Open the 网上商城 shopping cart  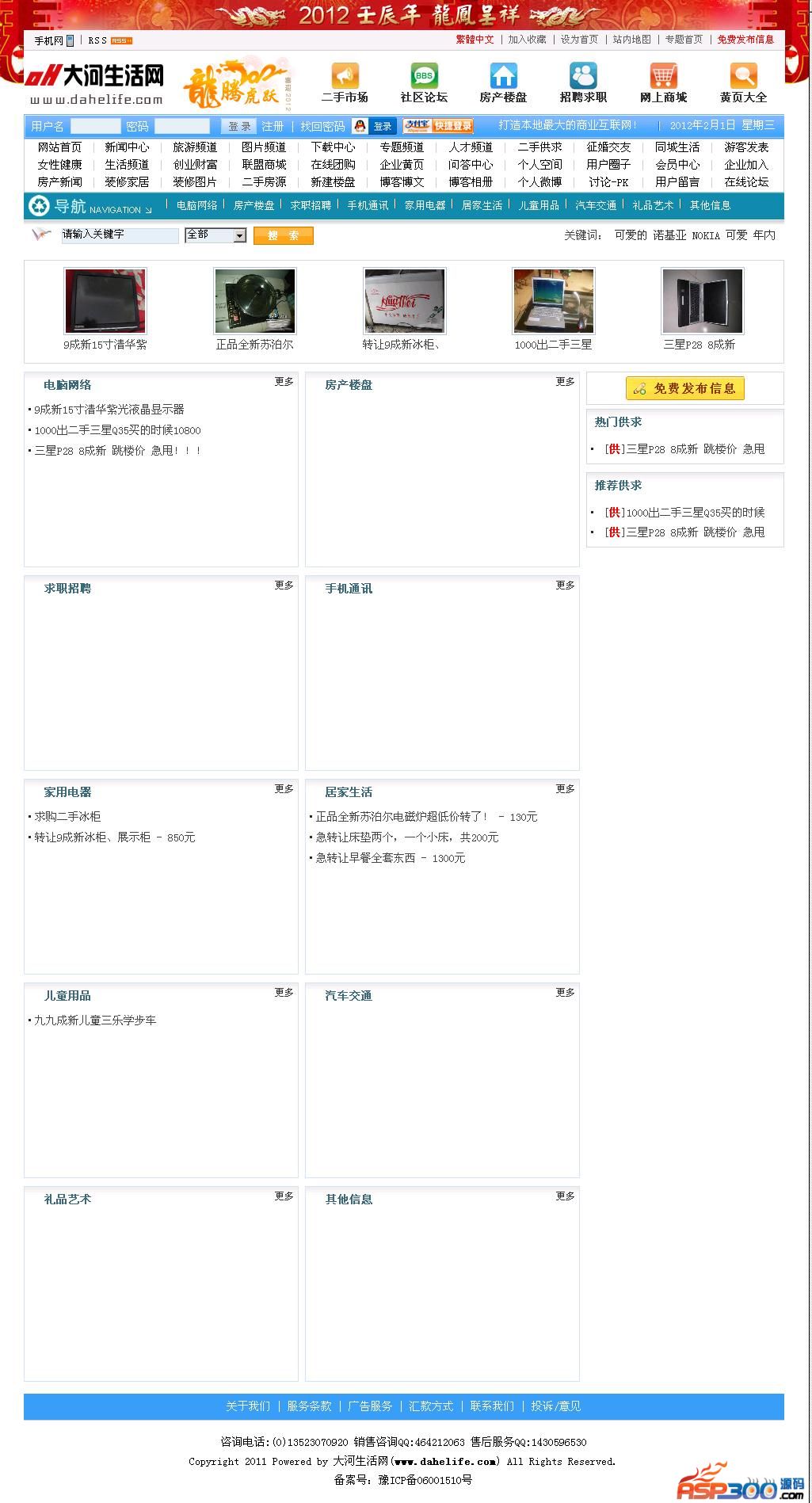pos(663,82)
